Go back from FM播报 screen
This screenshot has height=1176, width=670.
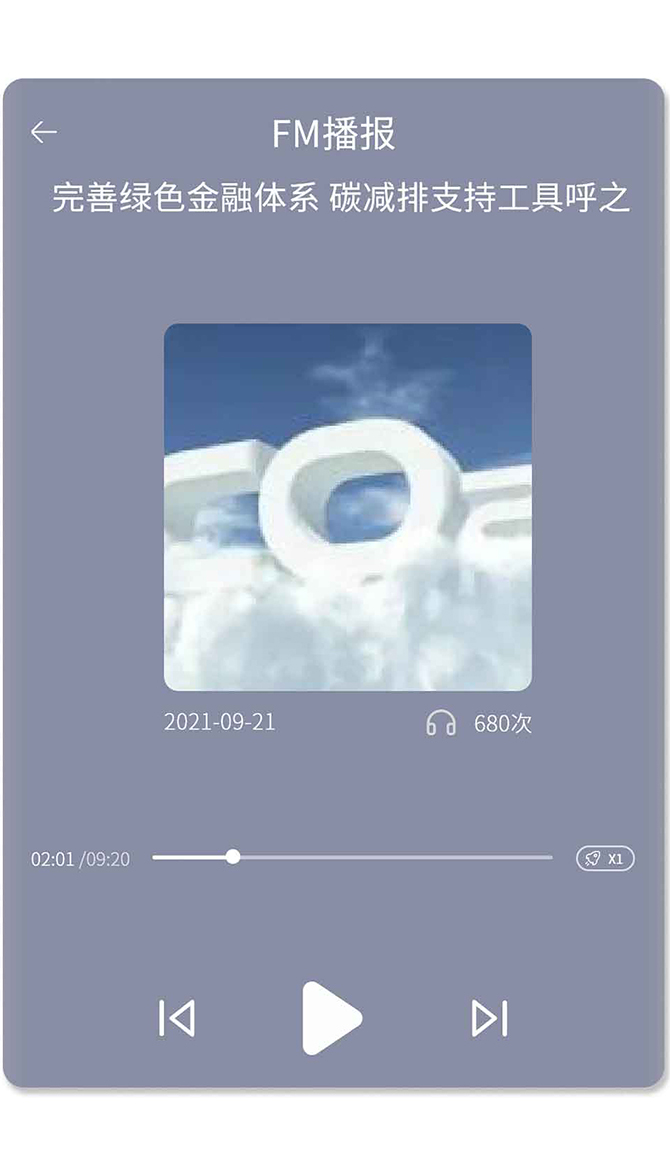click(x=44, y=133)
